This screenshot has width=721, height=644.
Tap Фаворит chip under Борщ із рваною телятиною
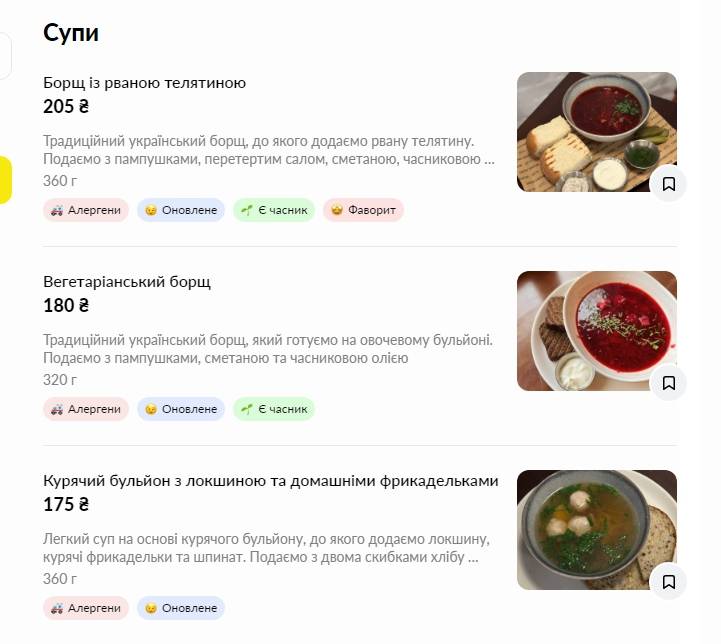click(x=363, y=210)
